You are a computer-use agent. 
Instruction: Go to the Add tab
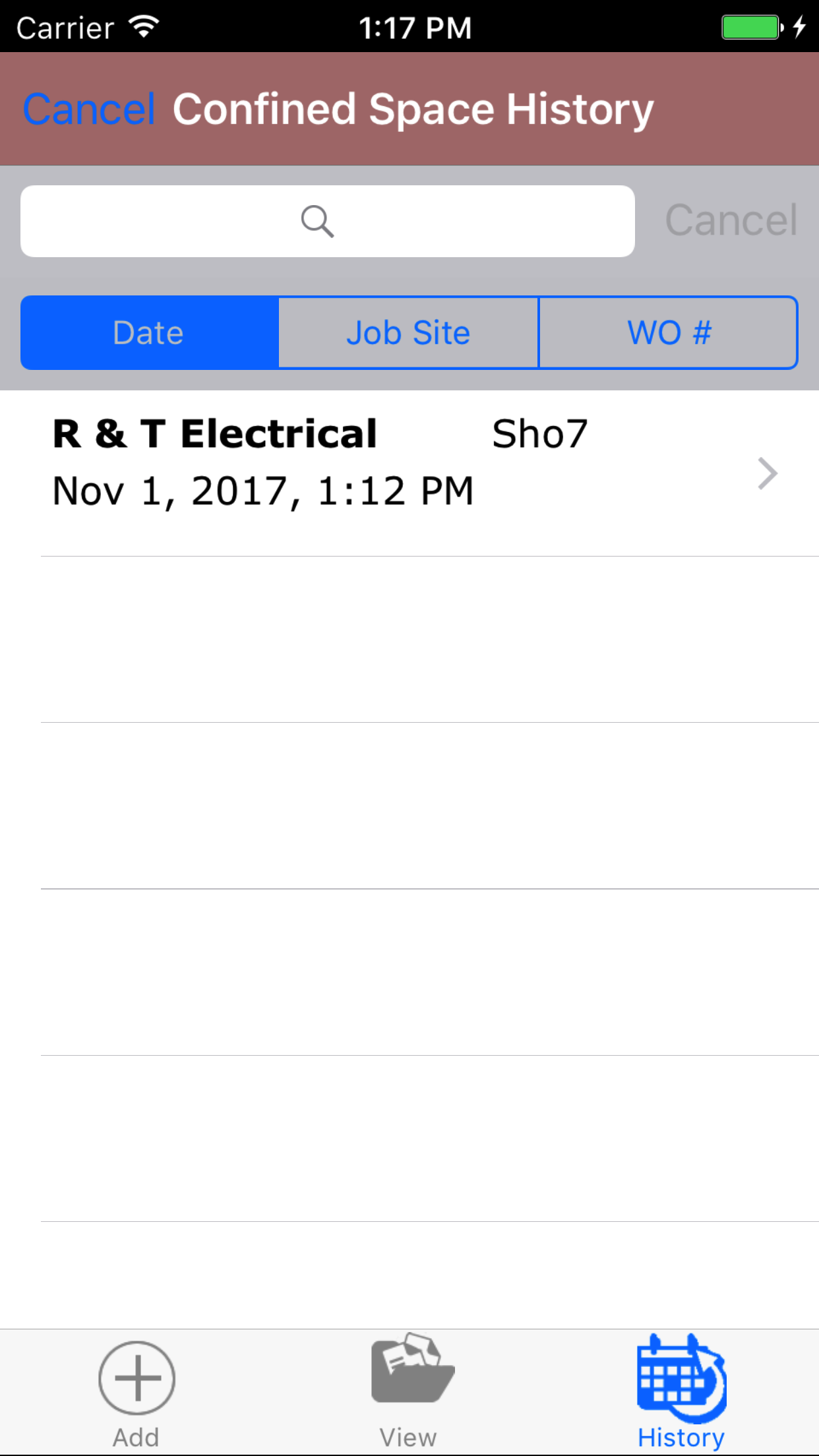coord(136,1393)
